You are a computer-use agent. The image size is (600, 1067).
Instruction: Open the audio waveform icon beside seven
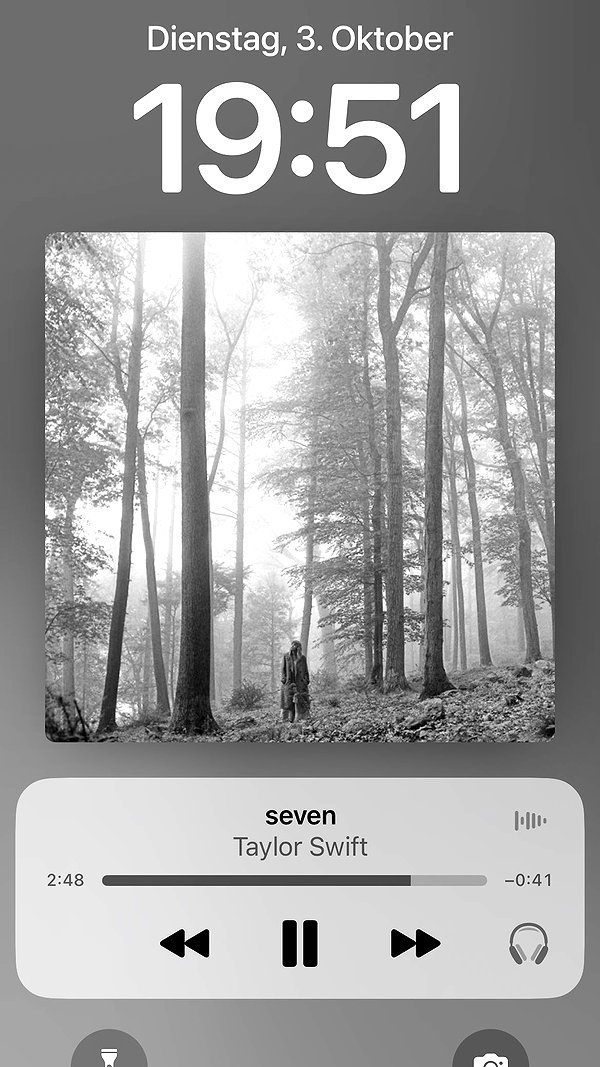(530, 821)
